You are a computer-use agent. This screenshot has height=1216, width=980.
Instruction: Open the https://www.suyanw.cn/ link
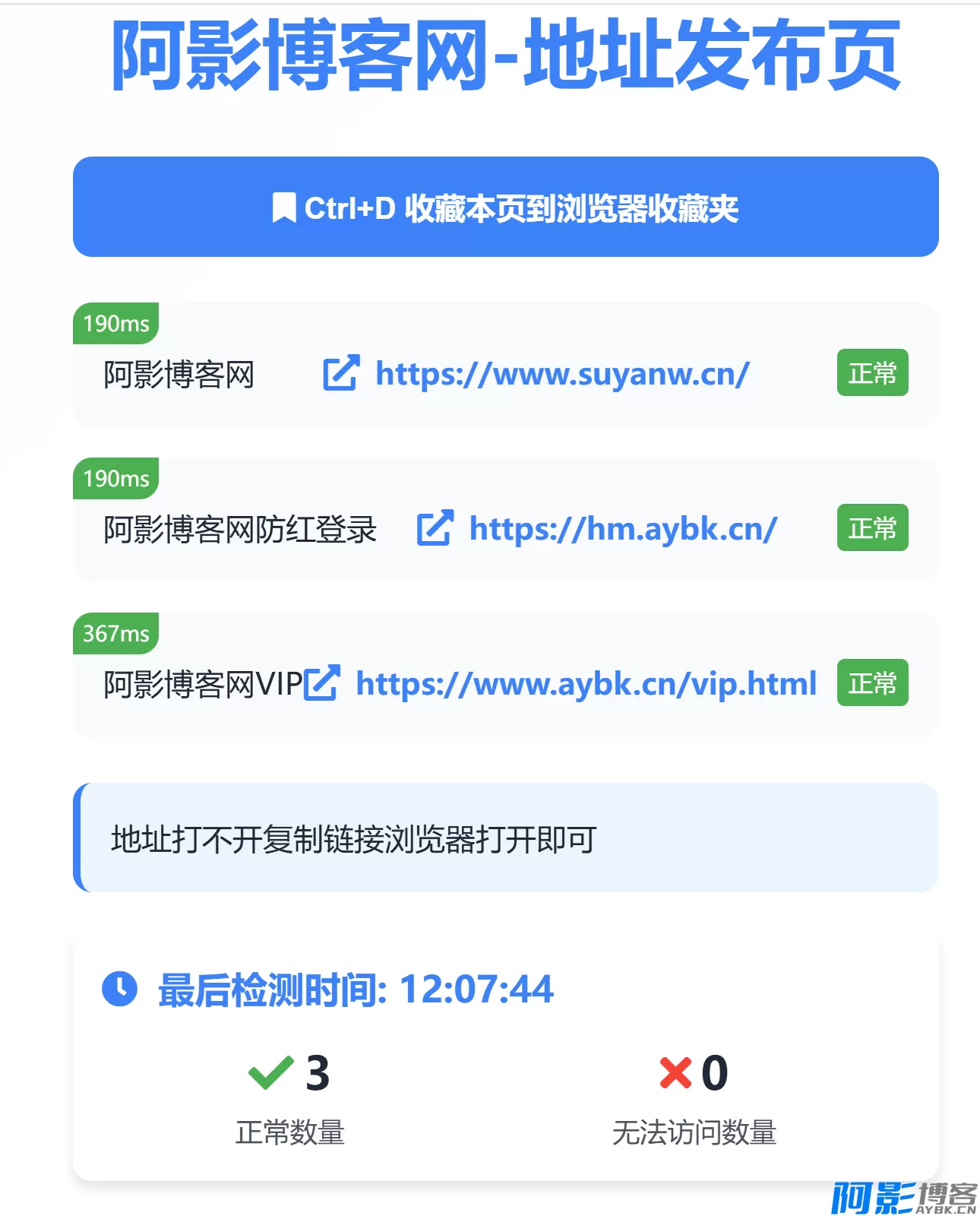[562, 374]
